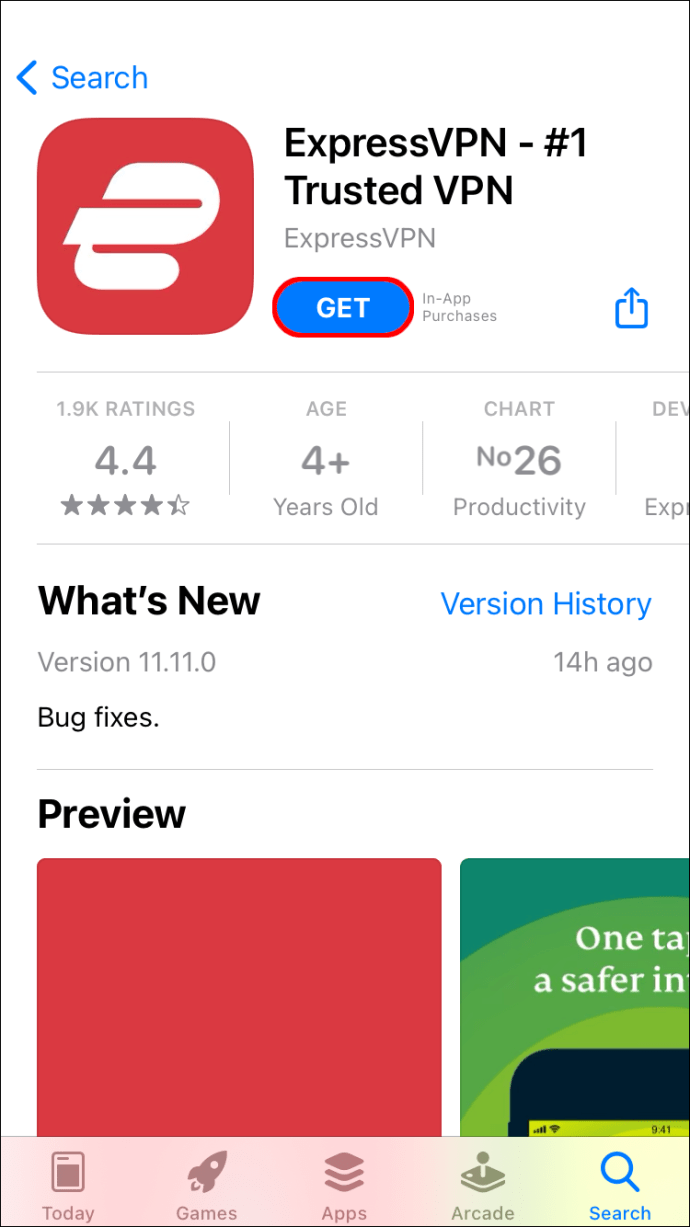Tap GET to download ExpressVPN
The image size is (690, 1227).
coord(343,308)
